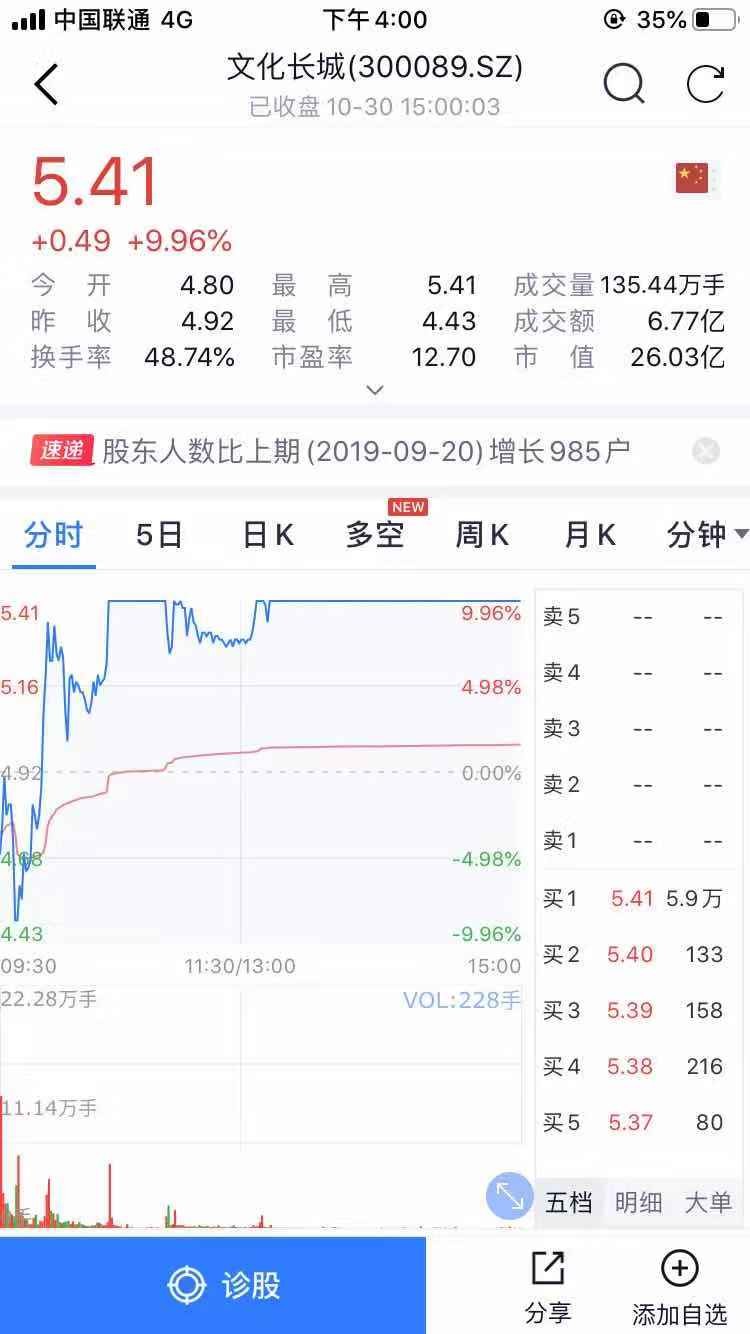Switch to the 分时 chart tab
Image resolution: width=750 pixels, height=1334 pixels.
point(53,535)
